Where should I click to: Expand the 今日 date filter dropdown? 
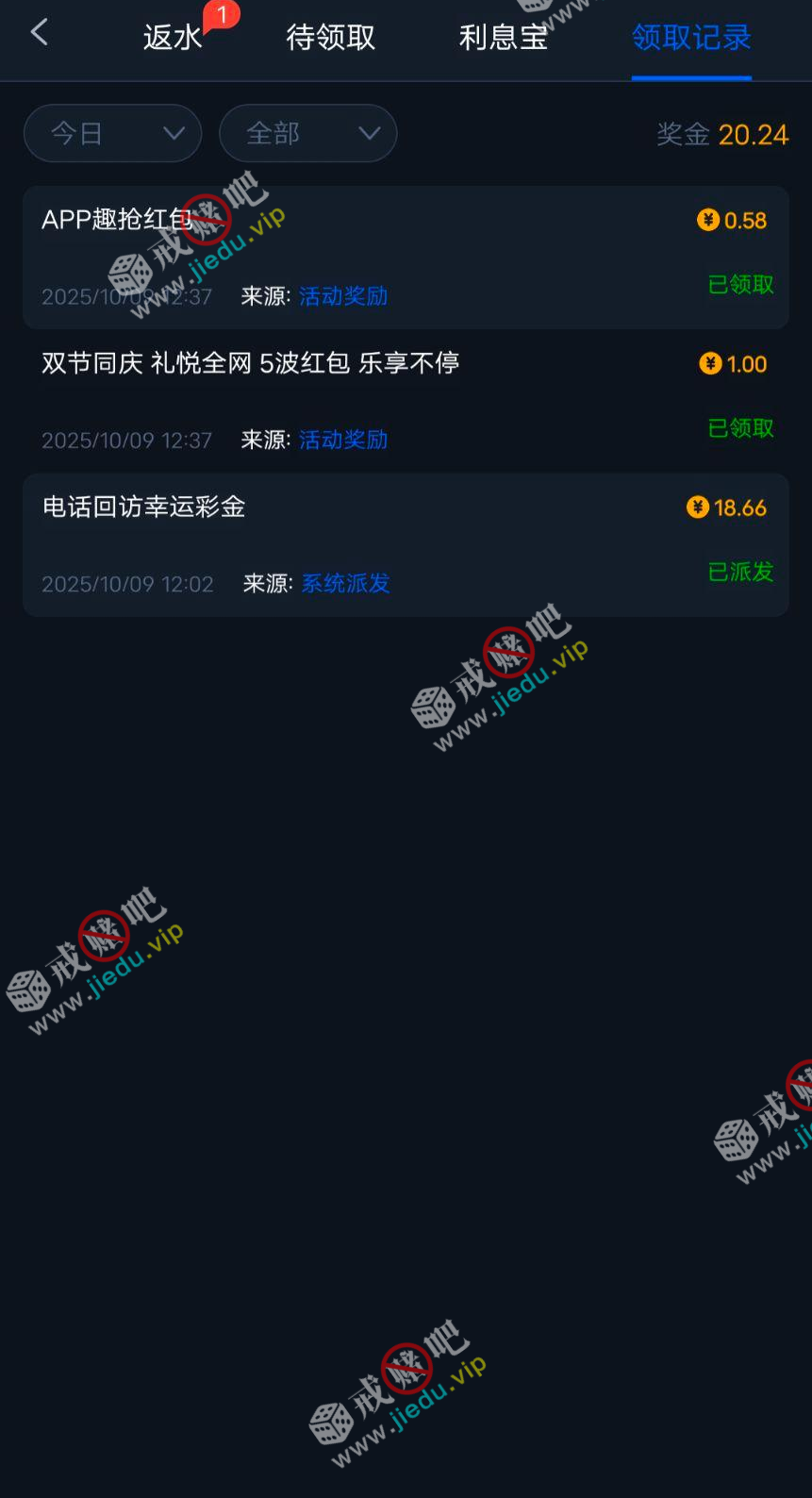(112, 134)
